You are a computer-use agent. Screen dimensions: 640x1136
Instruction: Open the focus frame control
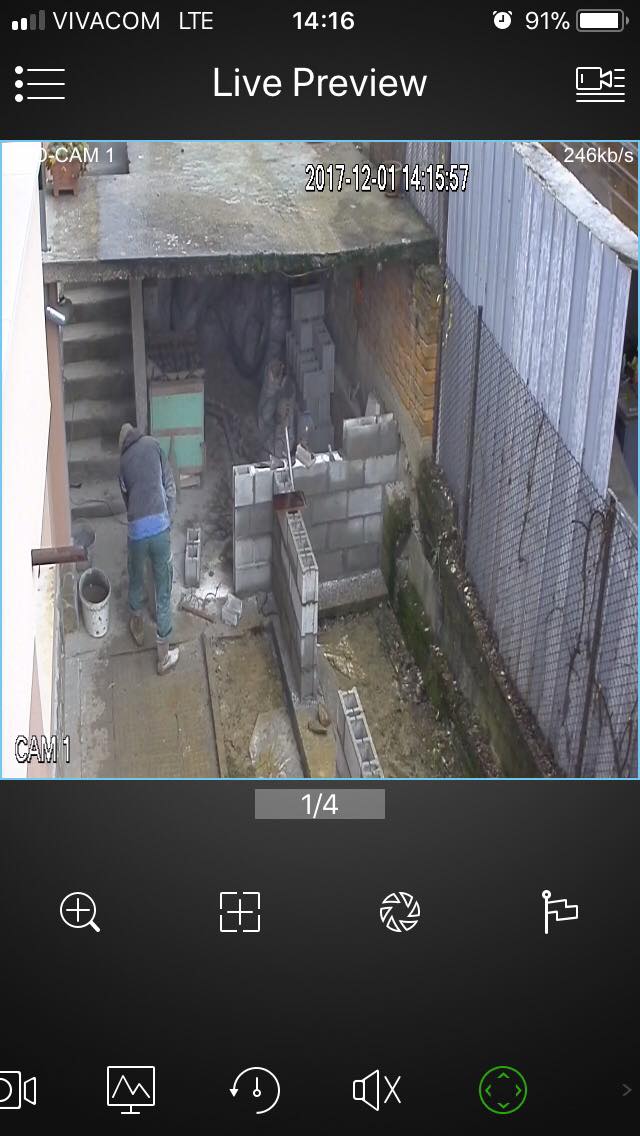click(x=240, y=912)
